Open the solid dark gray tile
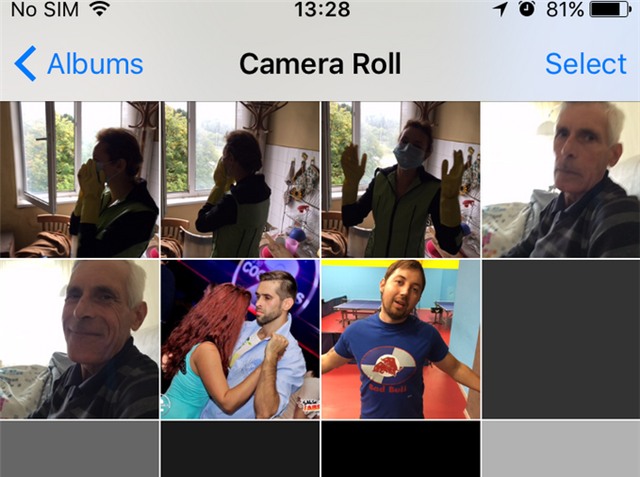Image resolution: width=640 pixels, height=477 pixels. pos(560,339)
